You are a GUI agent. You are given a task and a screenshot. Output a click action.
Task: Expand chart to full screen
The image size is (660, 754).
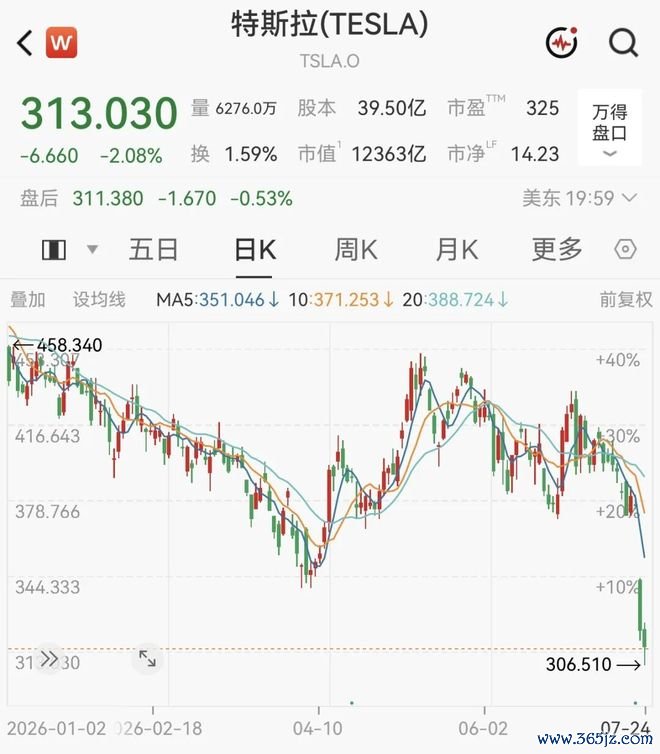click(x=147, y=658)
